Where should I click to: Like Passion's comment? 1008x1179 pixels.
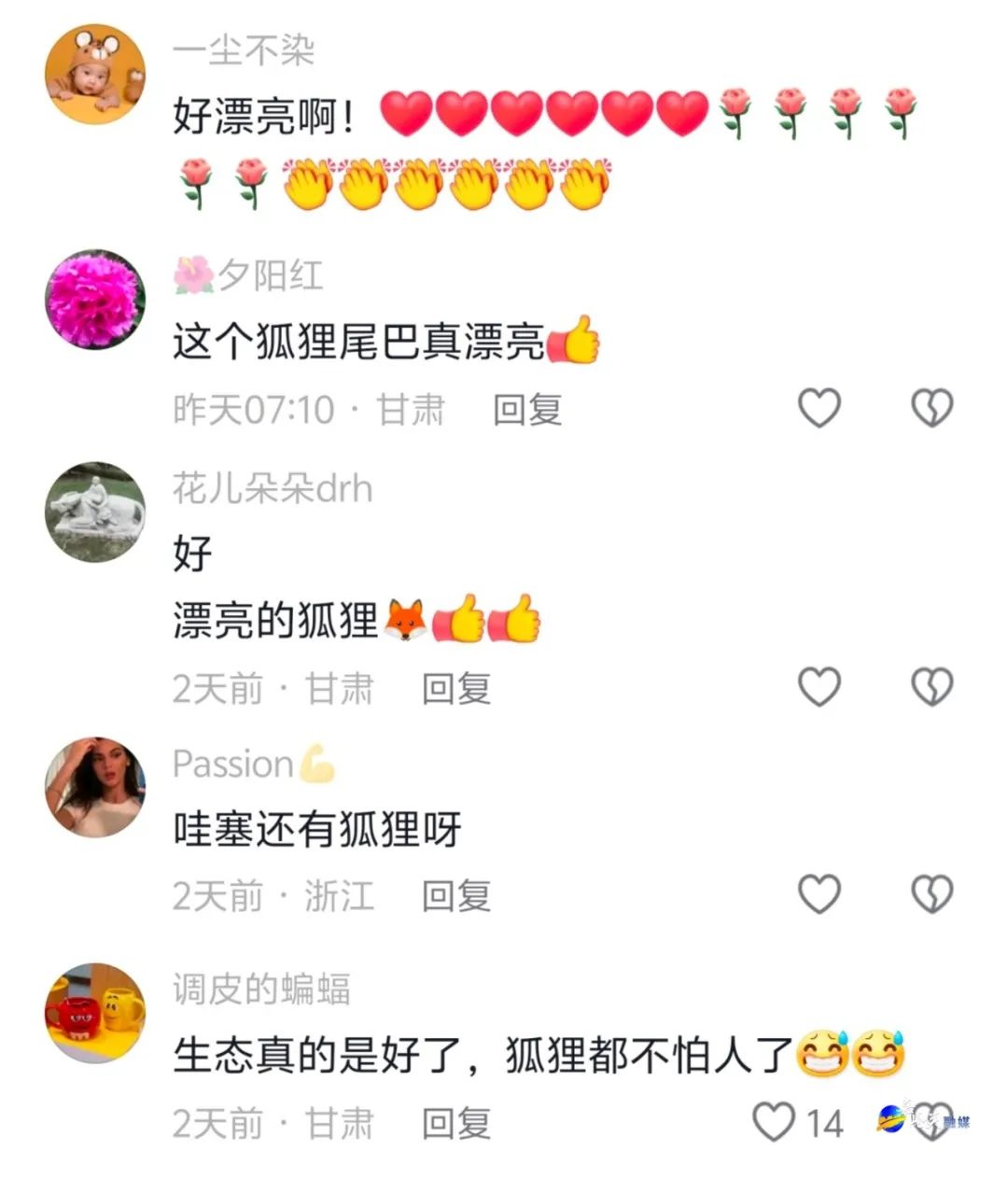(819, 894)
